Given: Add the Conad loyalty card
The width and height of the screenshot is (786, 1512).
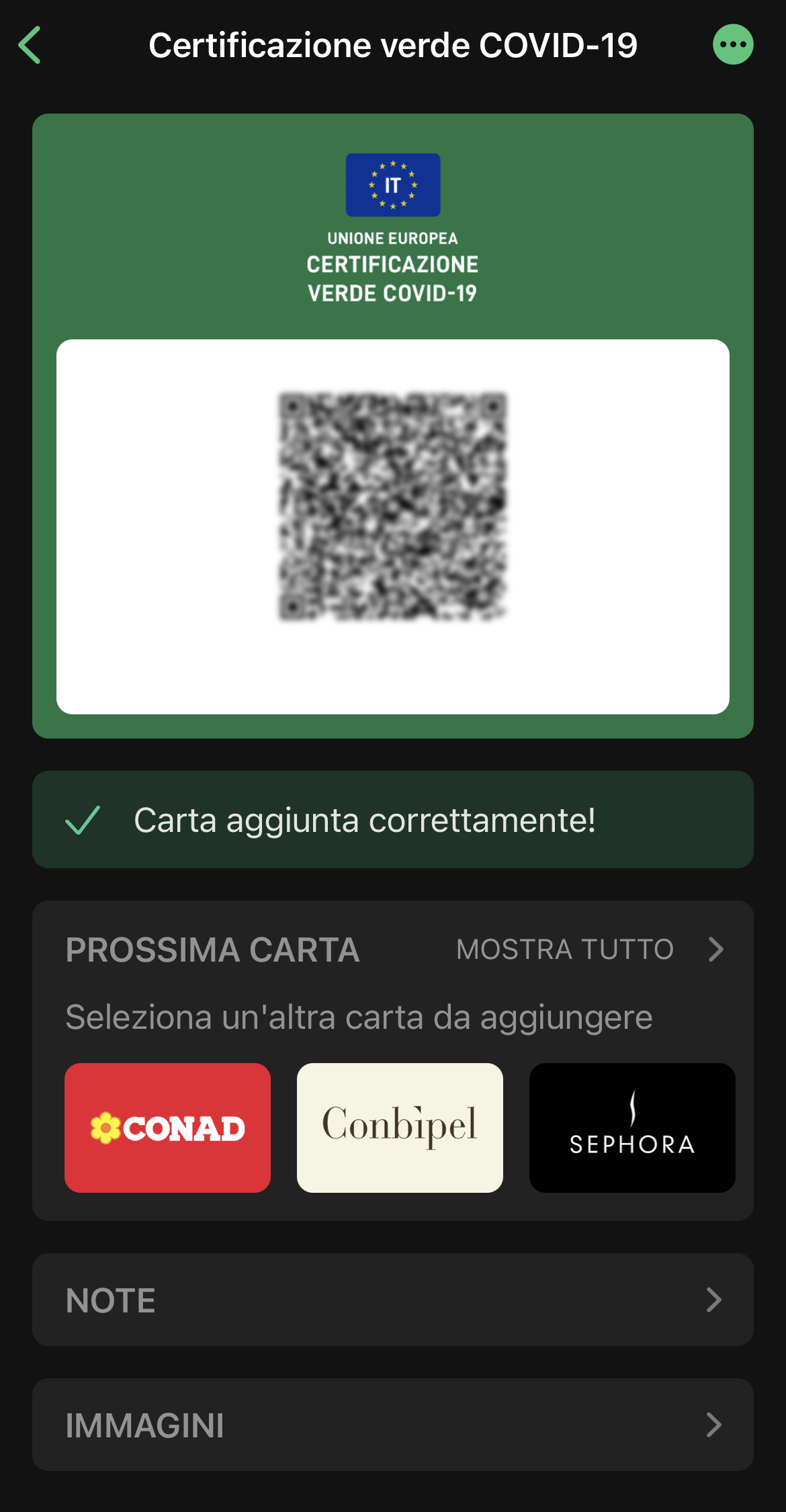Looking at the screenshot, I should tap(168, 1128).
